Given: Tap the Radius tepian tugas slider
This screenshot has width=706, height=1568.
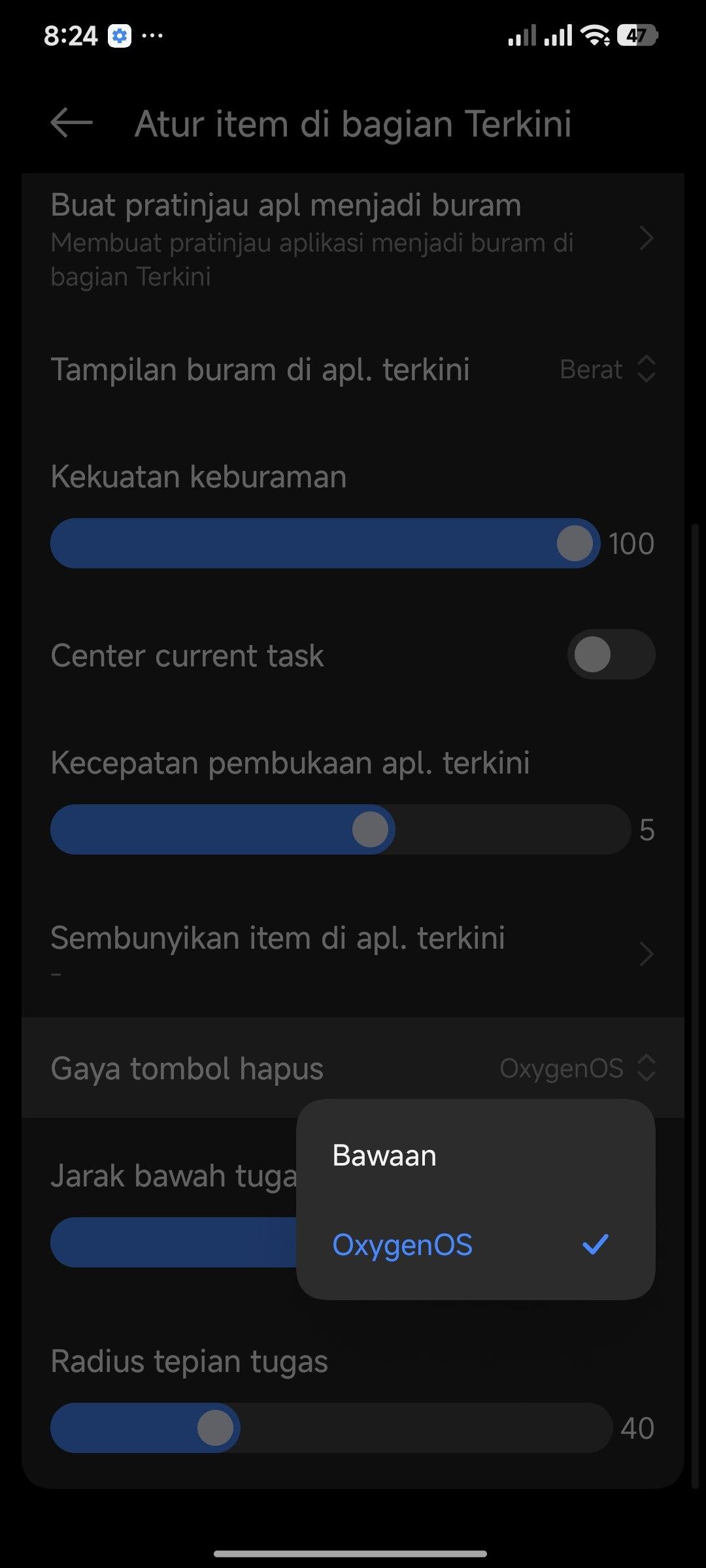Looking at the screenshot, I should coord(331,1428).
